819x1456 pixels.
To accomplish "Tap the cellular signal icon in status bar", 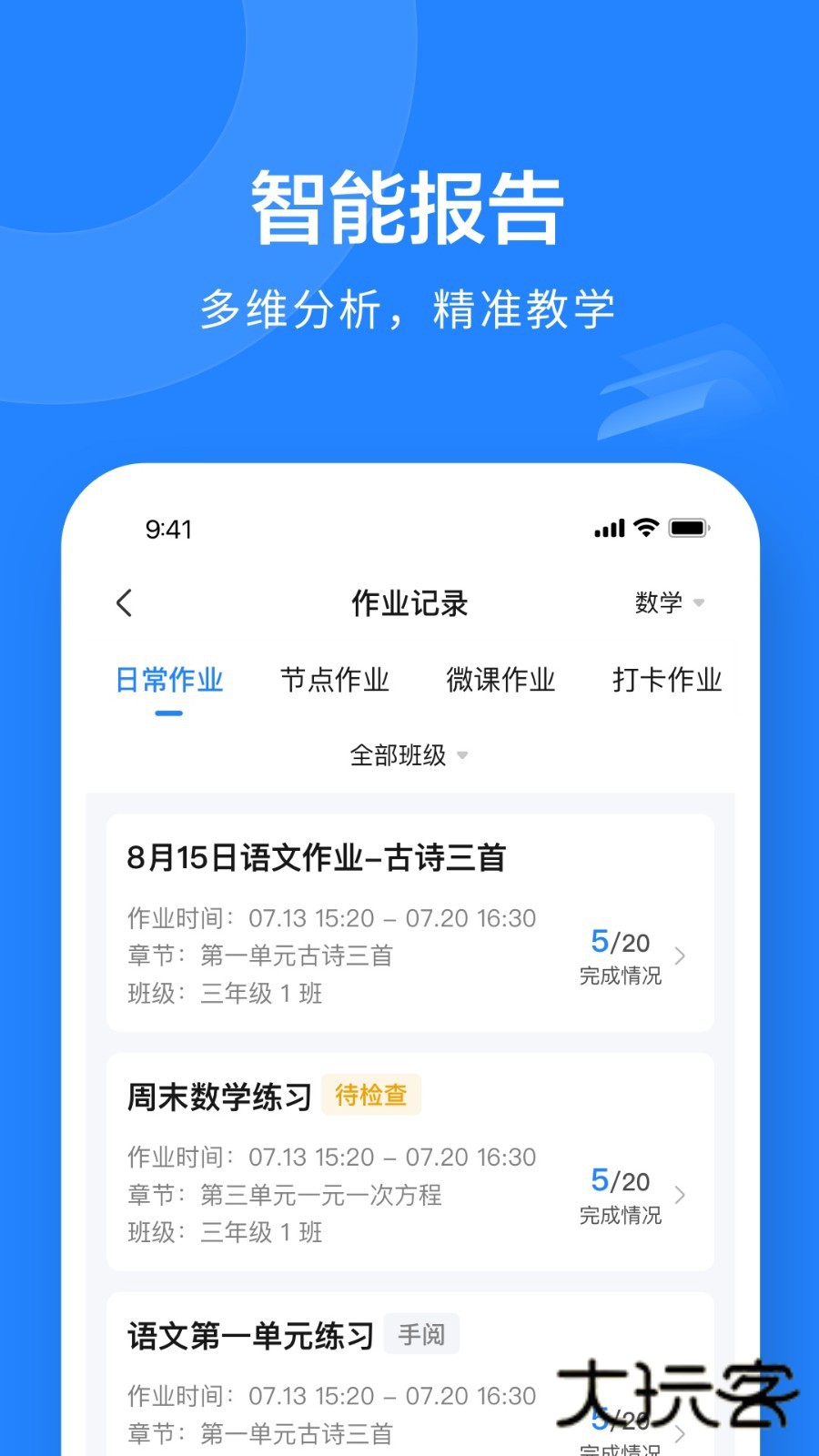I will (608, 527).
